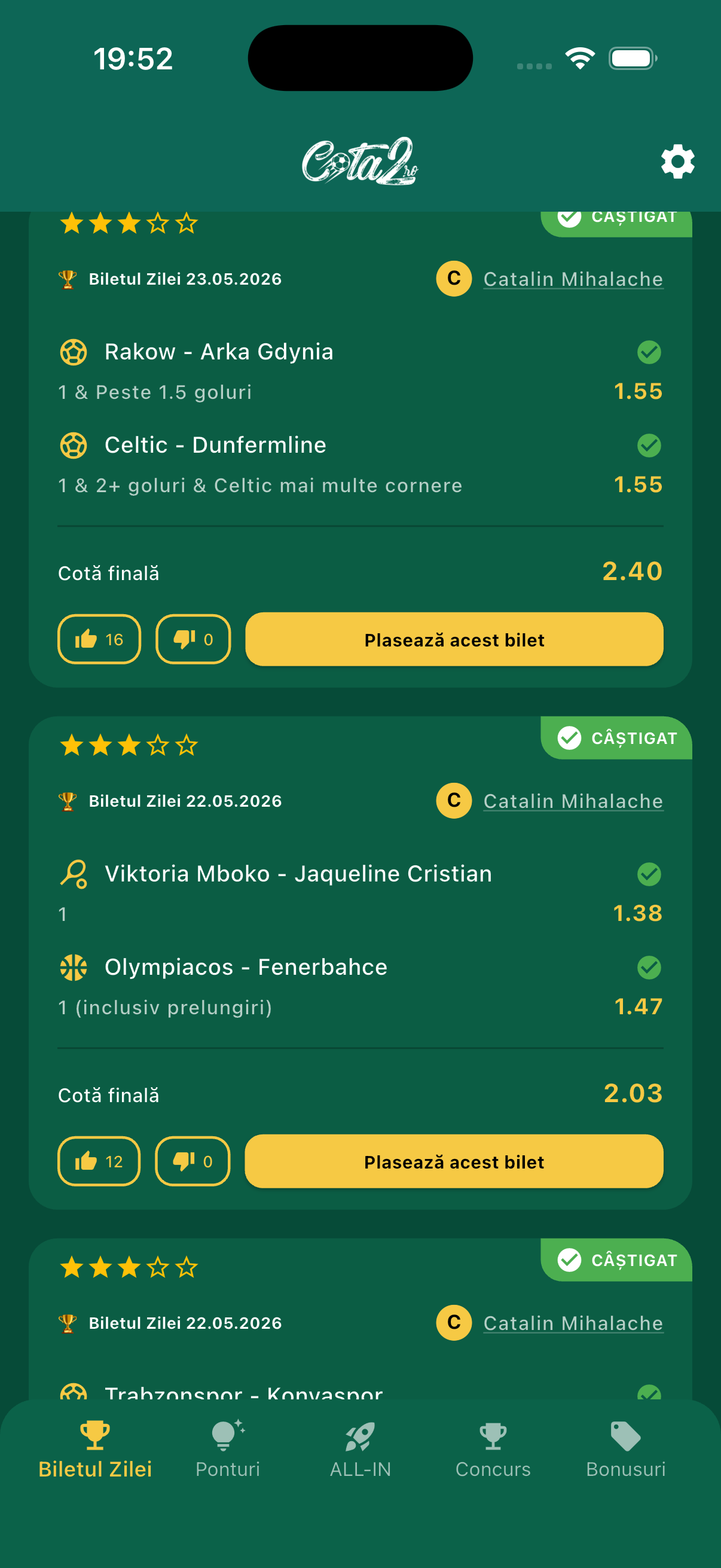Place the 2.40 odds ticket
This screenshot has height=1568, width=721.
[454, 639]
